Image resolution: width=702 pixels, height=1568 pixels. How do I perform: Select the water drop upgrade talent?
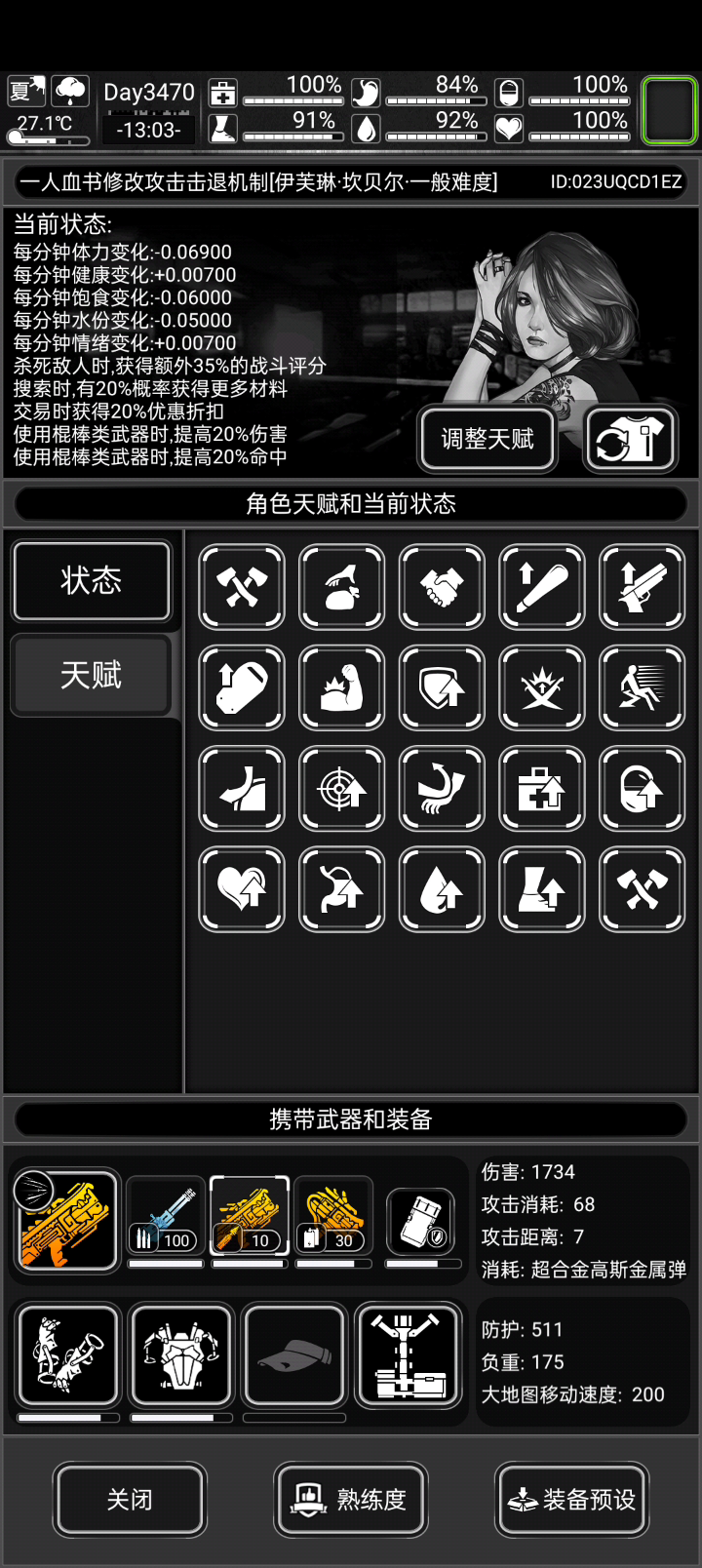tap(442, 889)
